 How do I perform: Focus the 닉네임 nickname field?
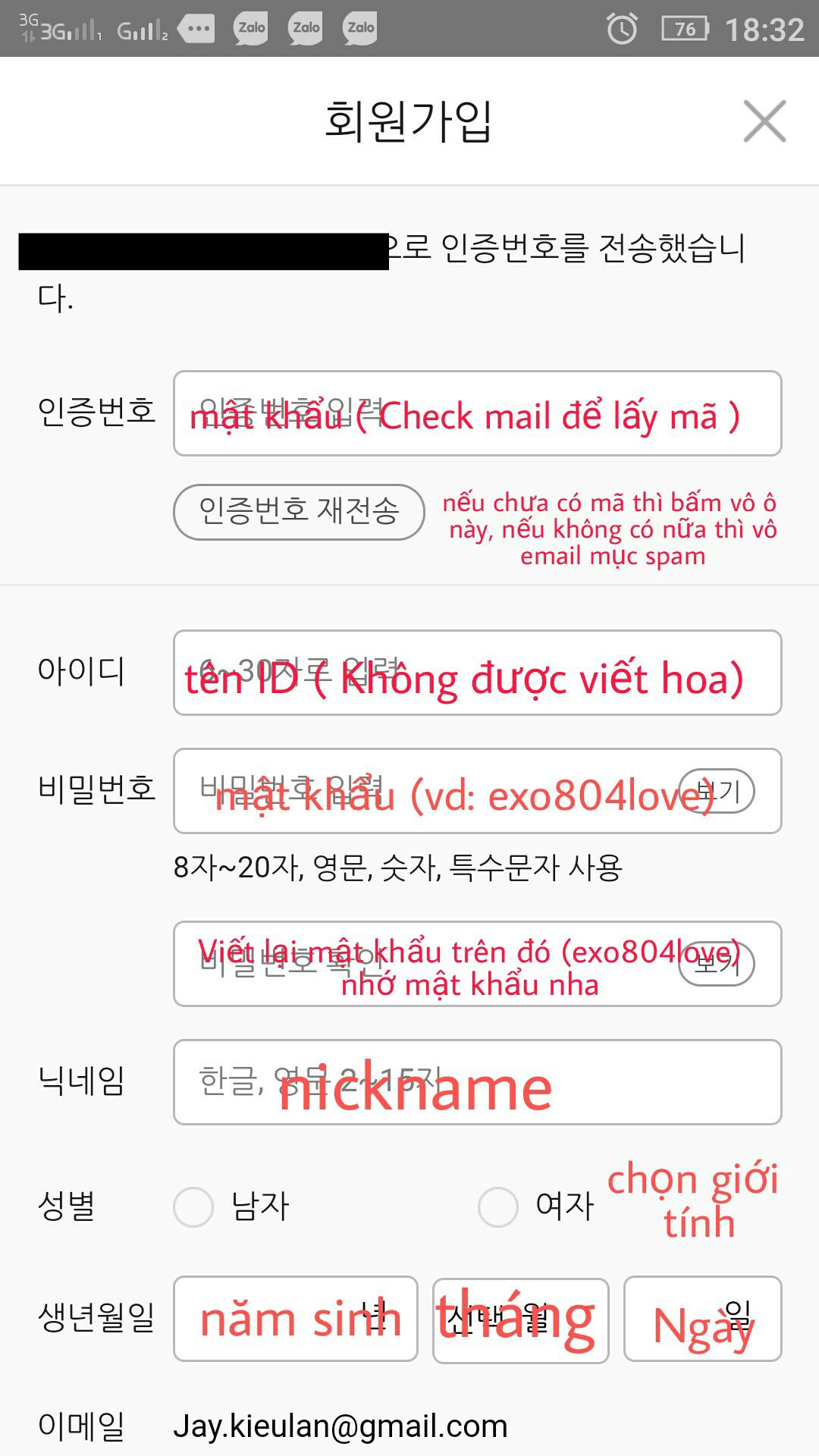(x=478, y=1082)
